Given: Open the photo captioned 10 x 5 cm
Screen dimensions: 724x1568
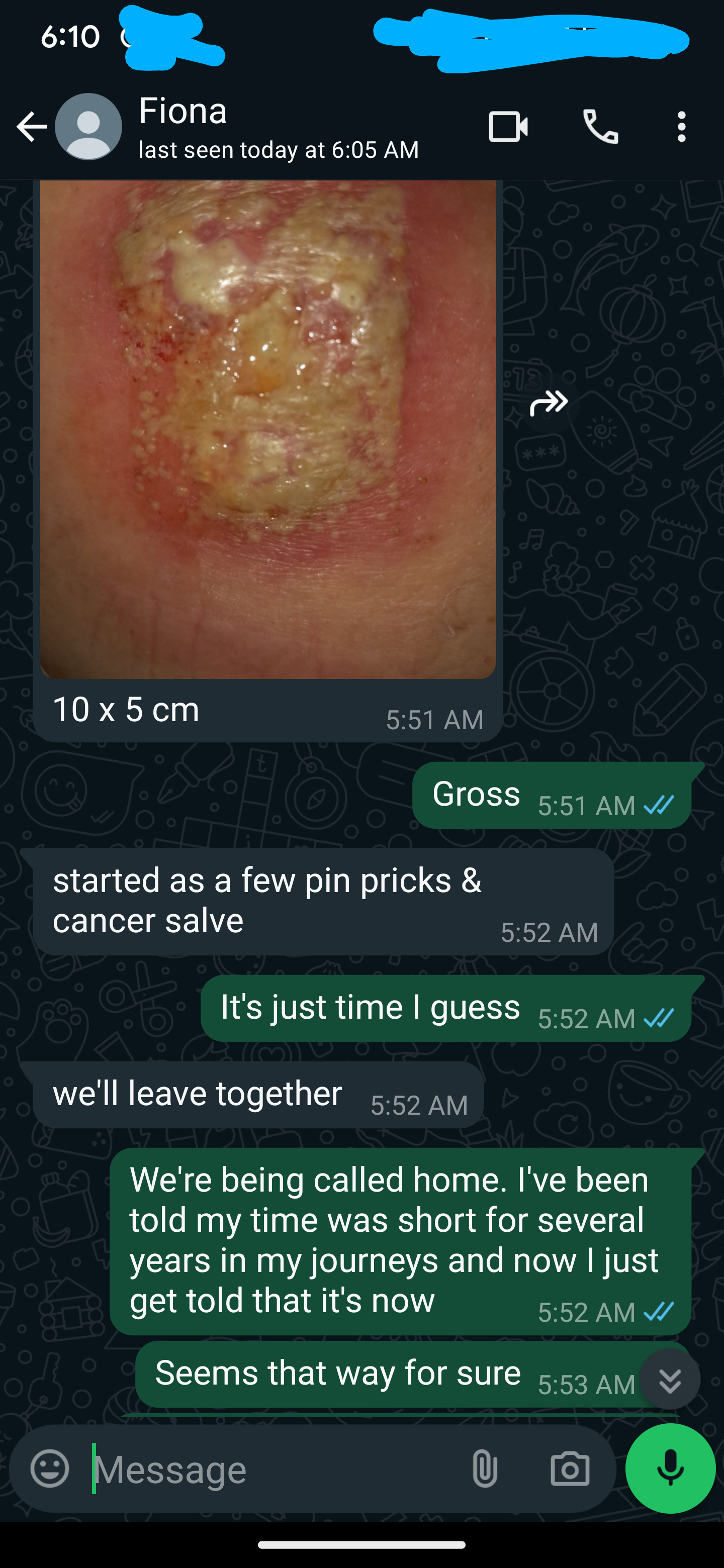Looking at the screenshot, I should point(268,426).
